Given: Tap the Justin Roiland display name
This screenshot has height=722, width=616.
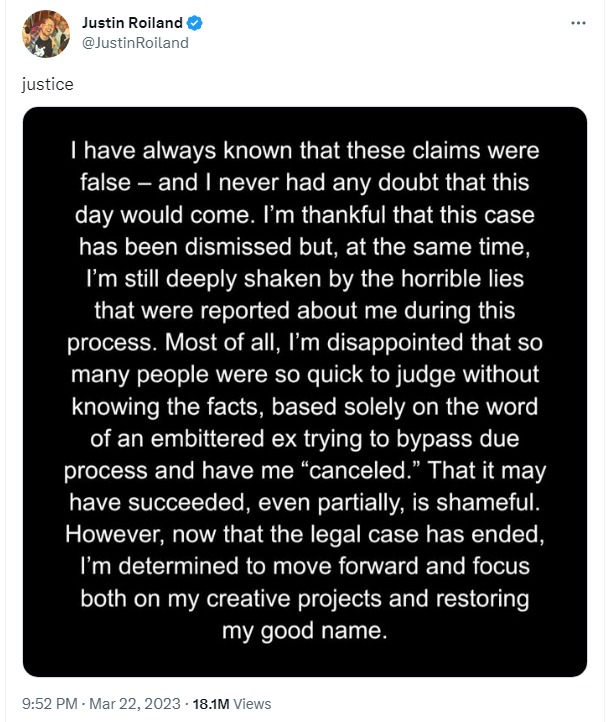Looking at the screenshot, I should coord(131,24).
